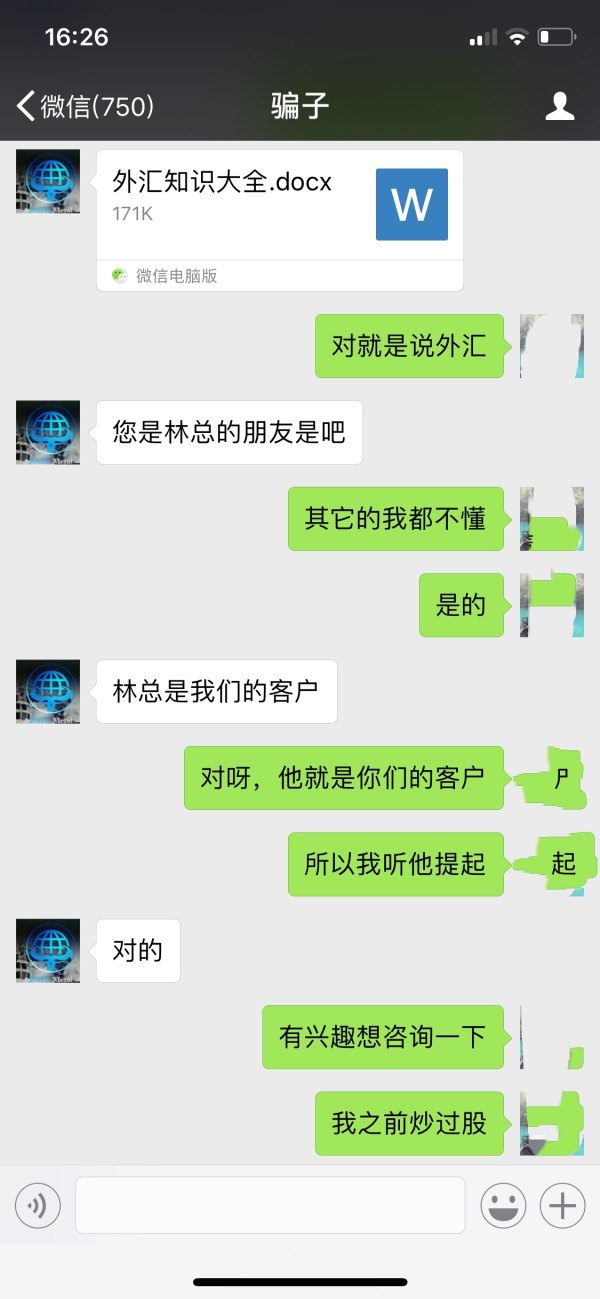Open the emoji sticker panel
This screenshot has width=600, height=1299.
pyautogui.click(x=503, y=1206)
